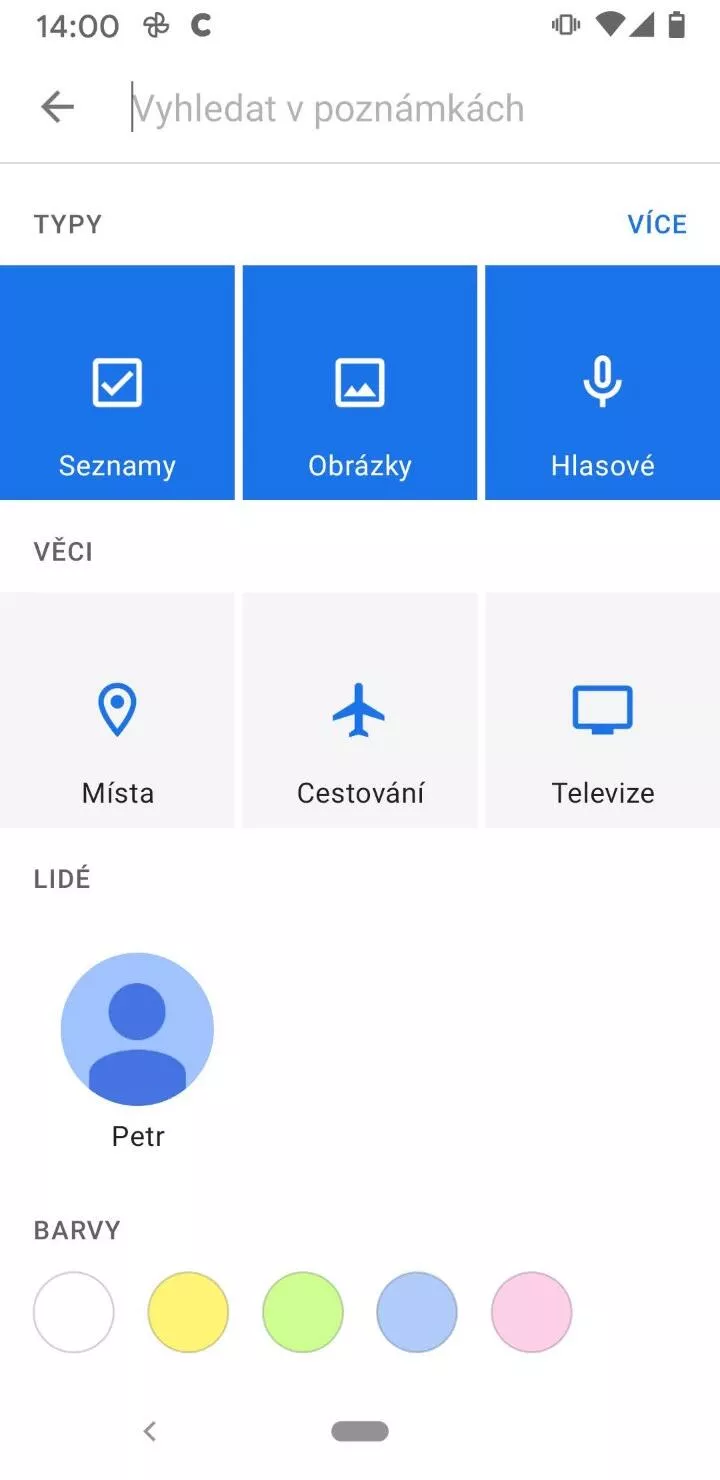Open the Místa category
Screen dimensions: 720x1480
click(x=117, y=710)
